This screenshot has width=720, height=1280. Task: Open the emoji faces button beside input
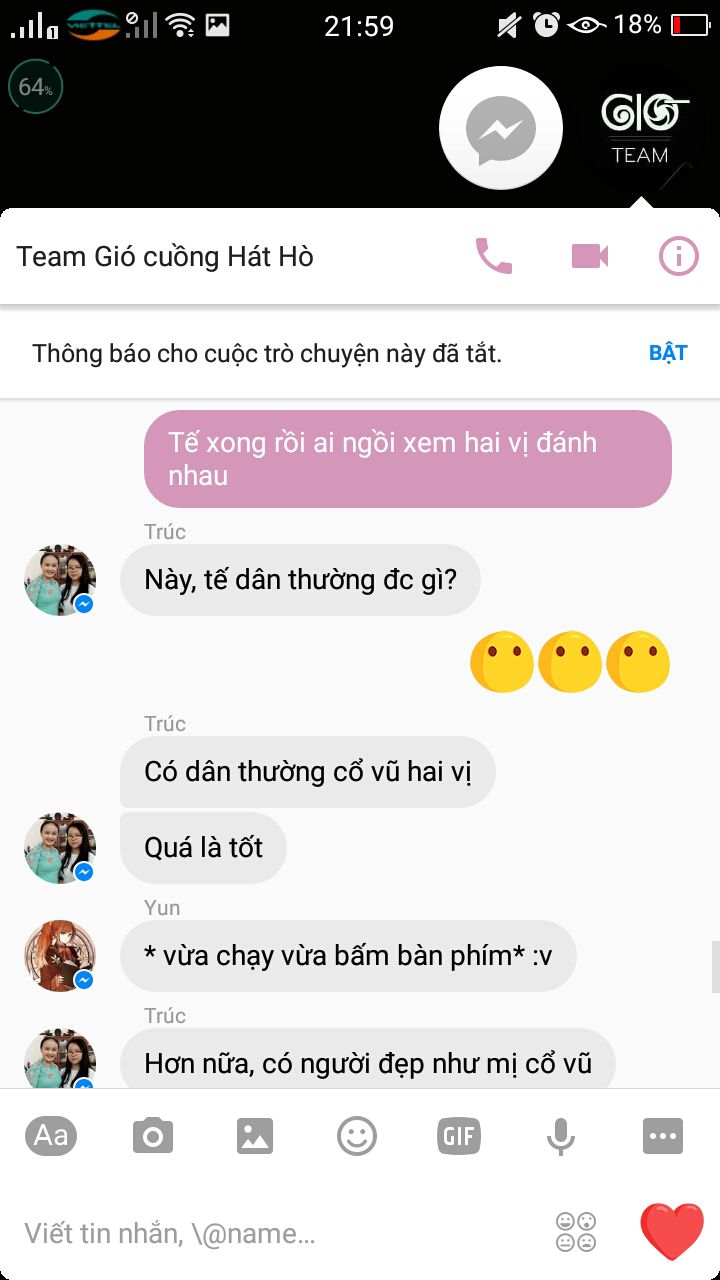(x=576, y=1232)
